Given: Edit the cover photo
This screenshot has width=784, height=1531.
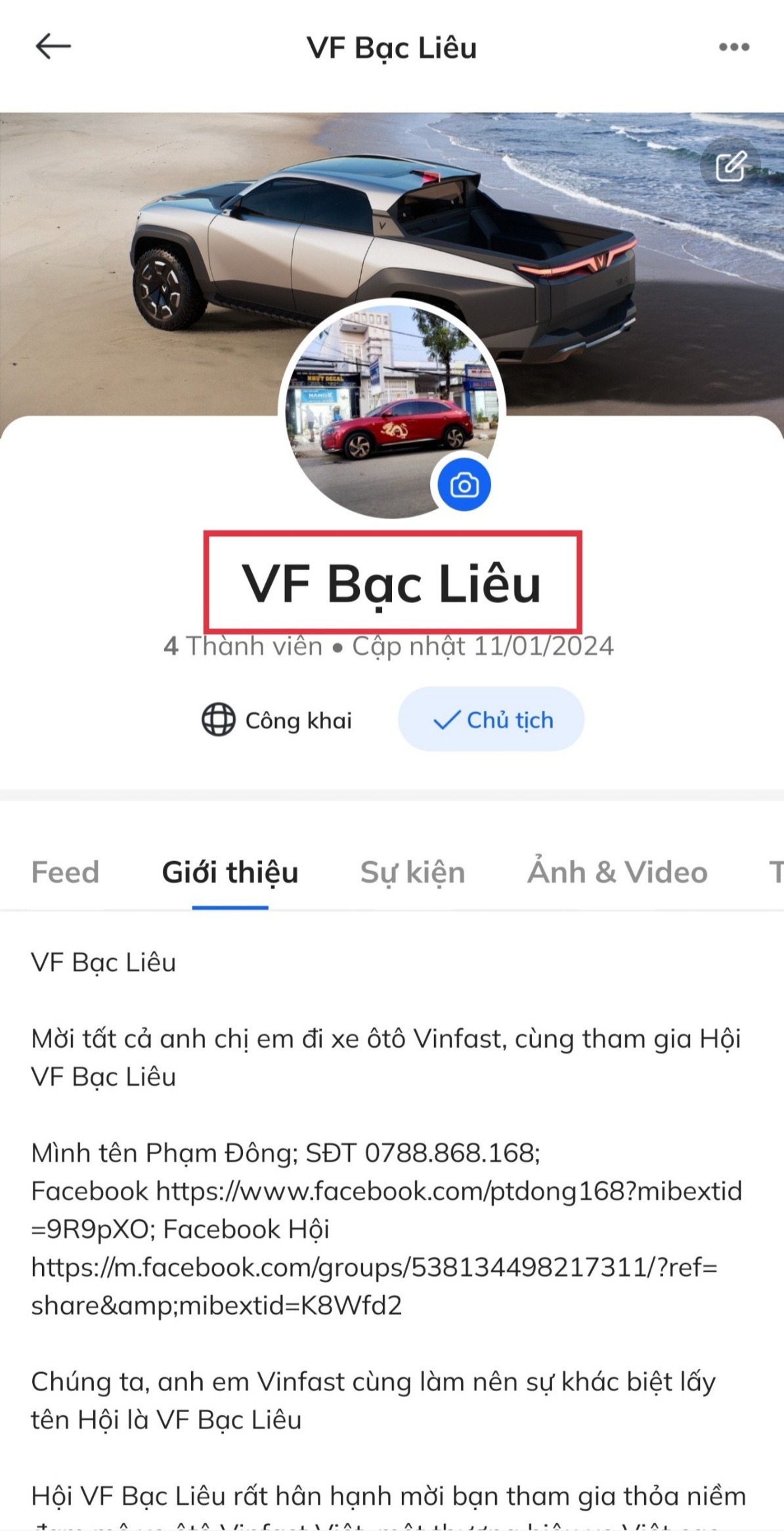Looking at the screenshot, I should (x=730, y=166).
